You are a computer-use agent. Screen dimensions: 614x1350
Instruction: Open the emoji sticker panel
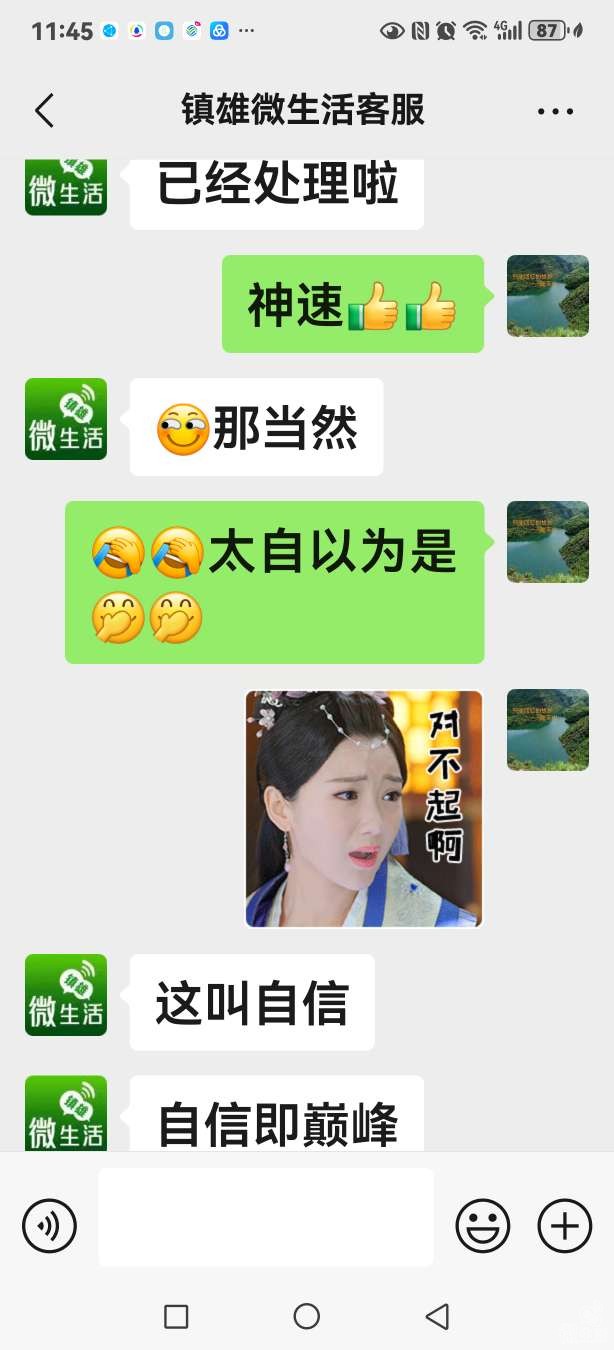coord(483,1225)
